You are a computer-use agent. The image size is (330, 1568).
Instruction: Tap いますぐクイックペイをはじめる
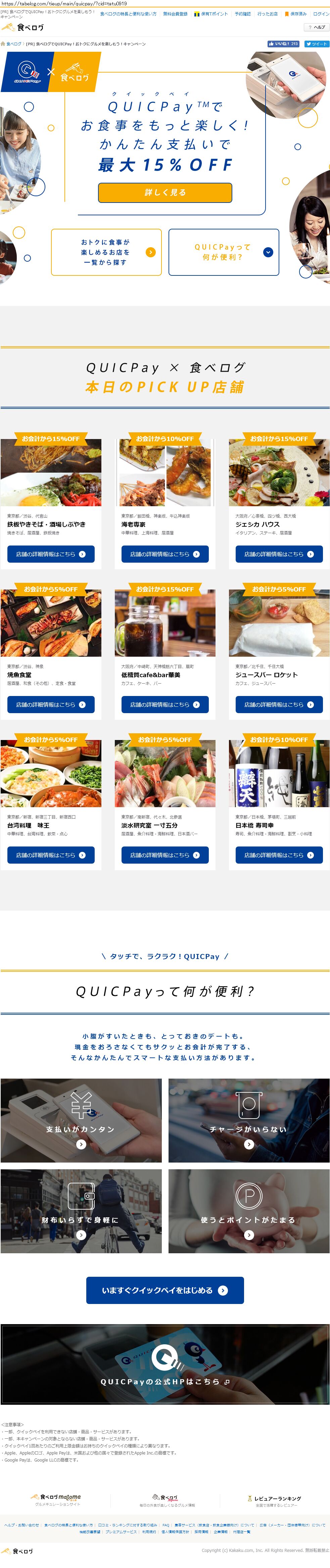tap(165, 1291)
